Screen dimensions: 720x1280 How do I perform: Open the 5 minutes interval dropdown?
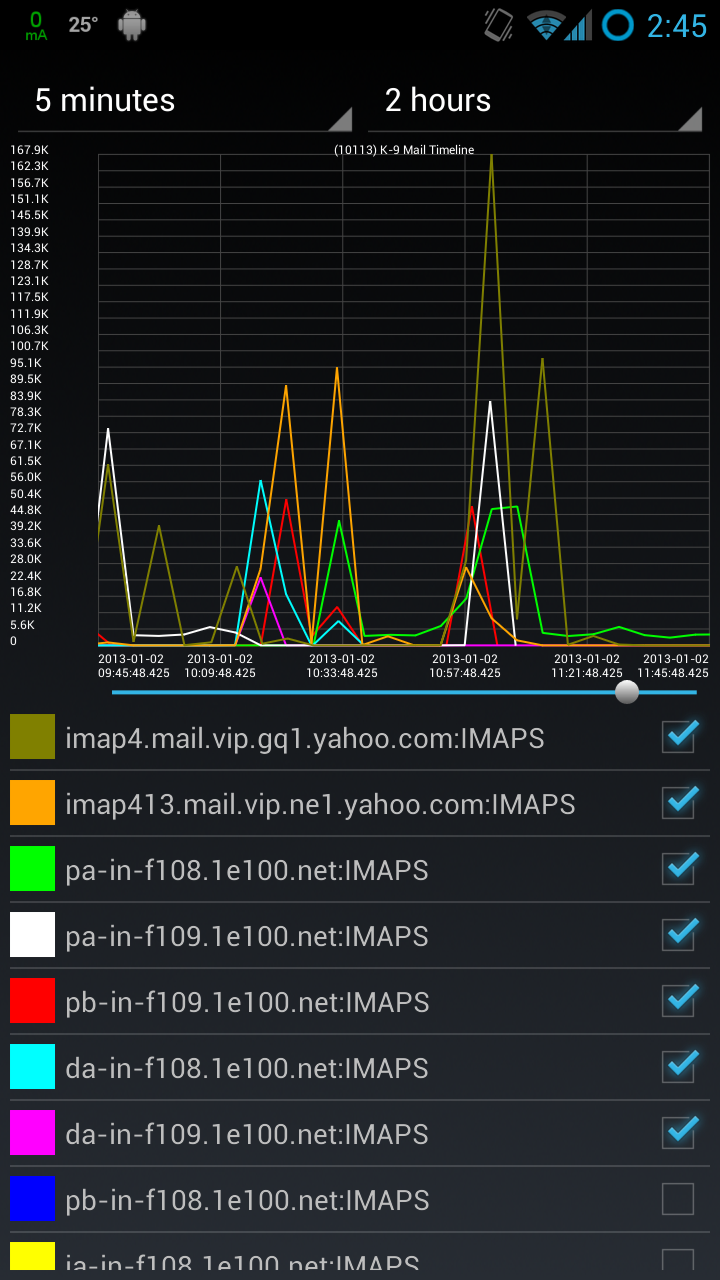[185, 102]
